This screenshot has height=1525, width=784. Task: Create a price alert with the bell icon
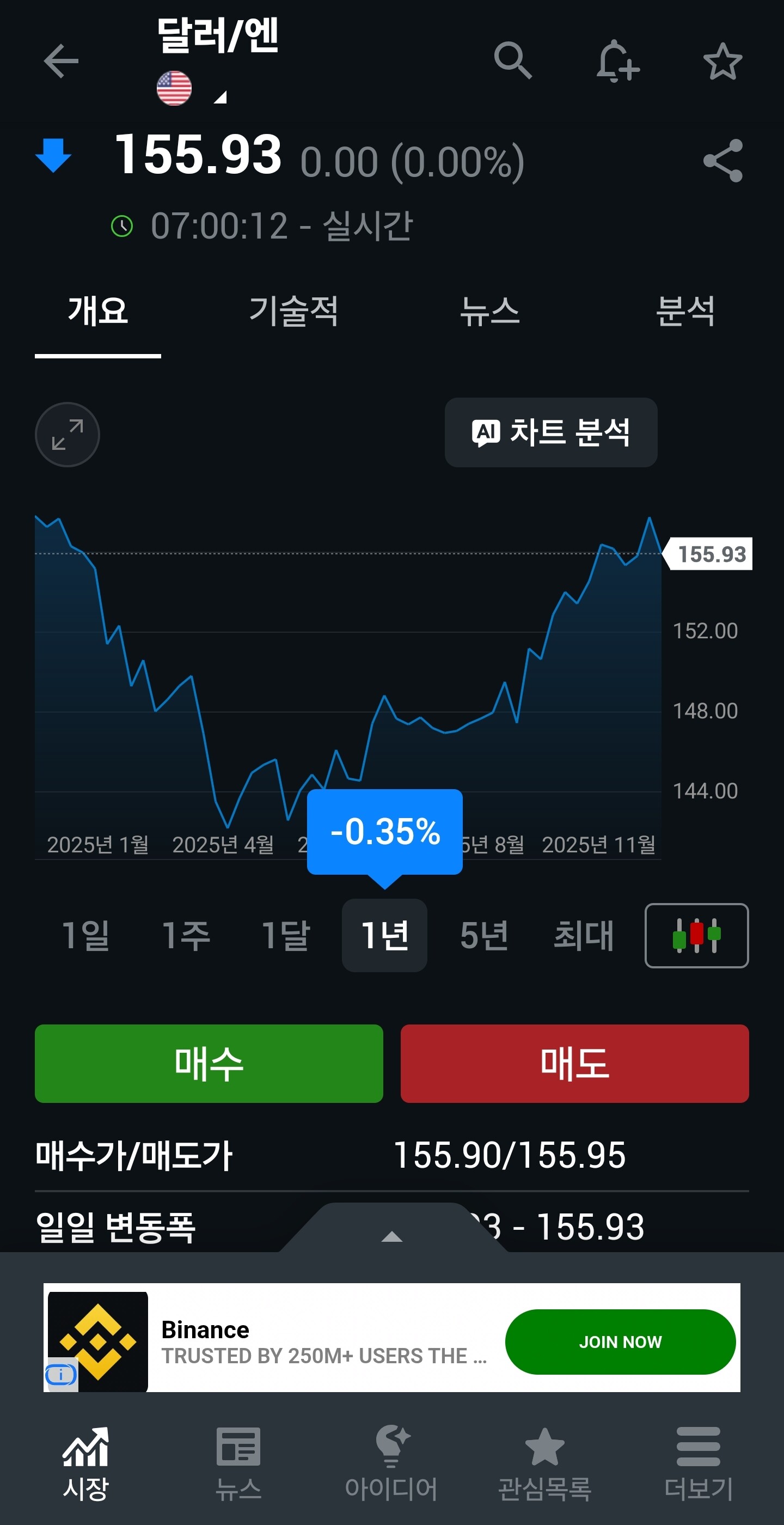(617, 61)
